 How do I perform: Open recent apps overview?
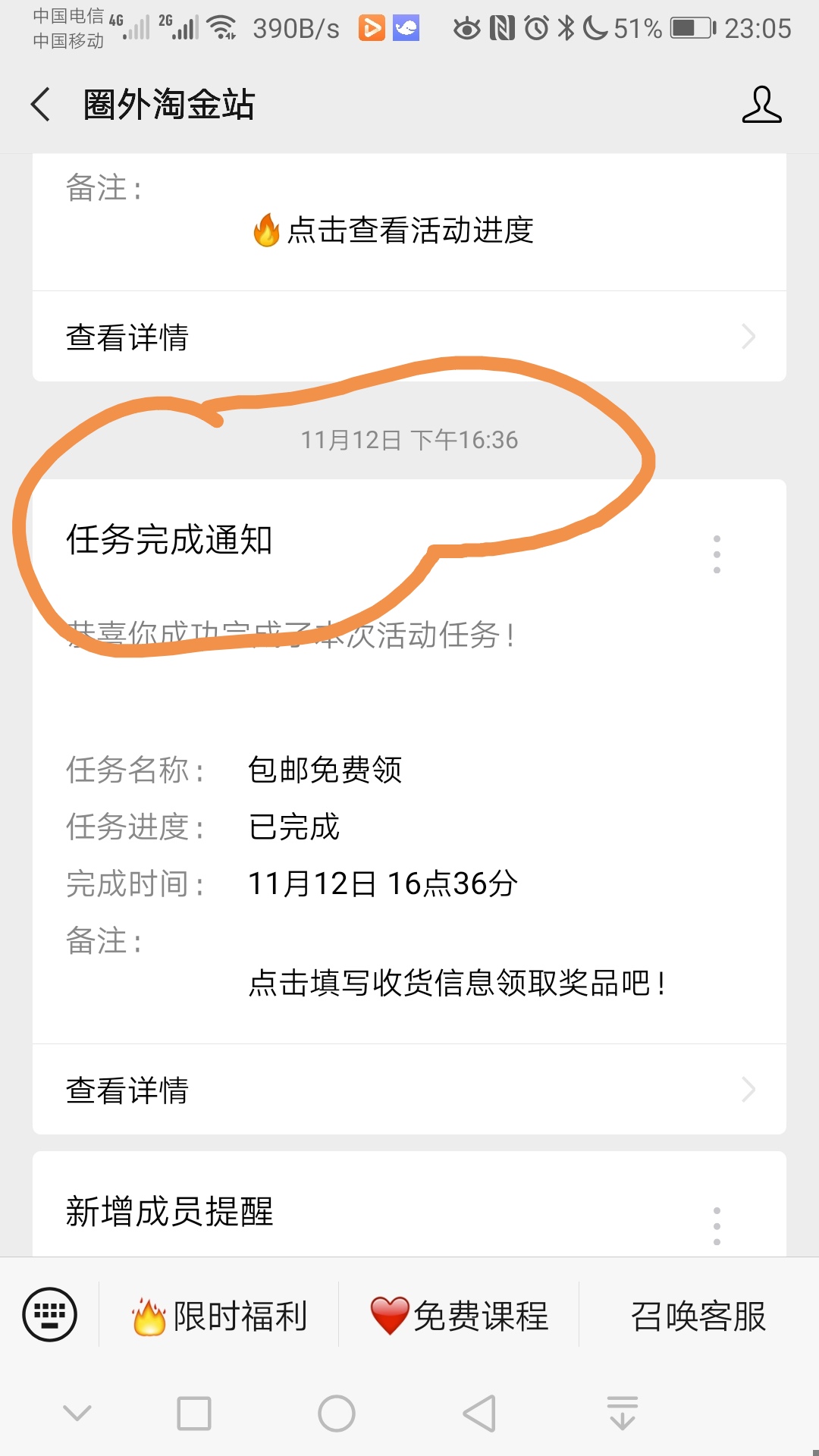[x=194, y=1414]
